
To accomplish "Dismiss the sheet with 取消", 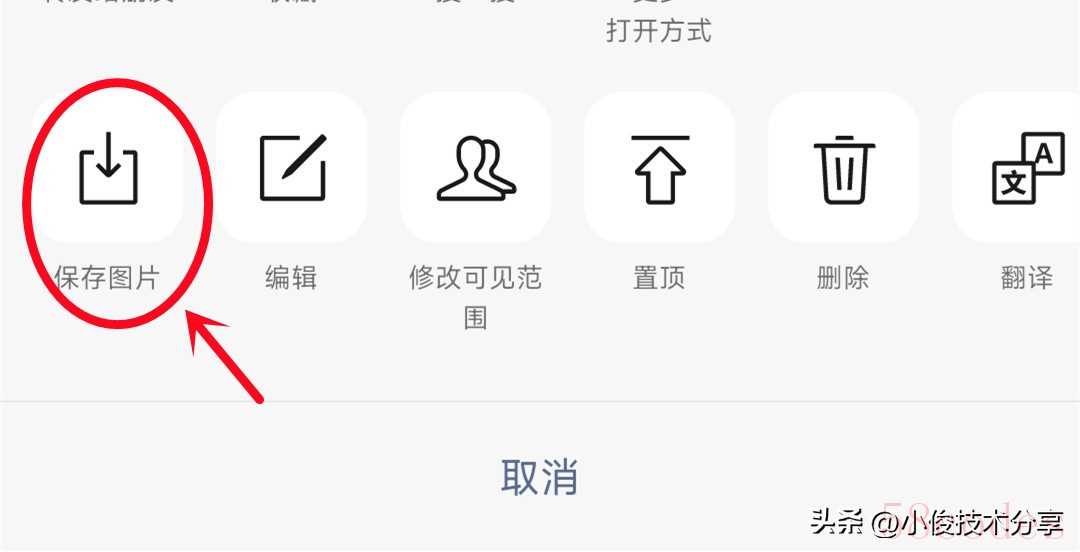I will pos(540,478).
